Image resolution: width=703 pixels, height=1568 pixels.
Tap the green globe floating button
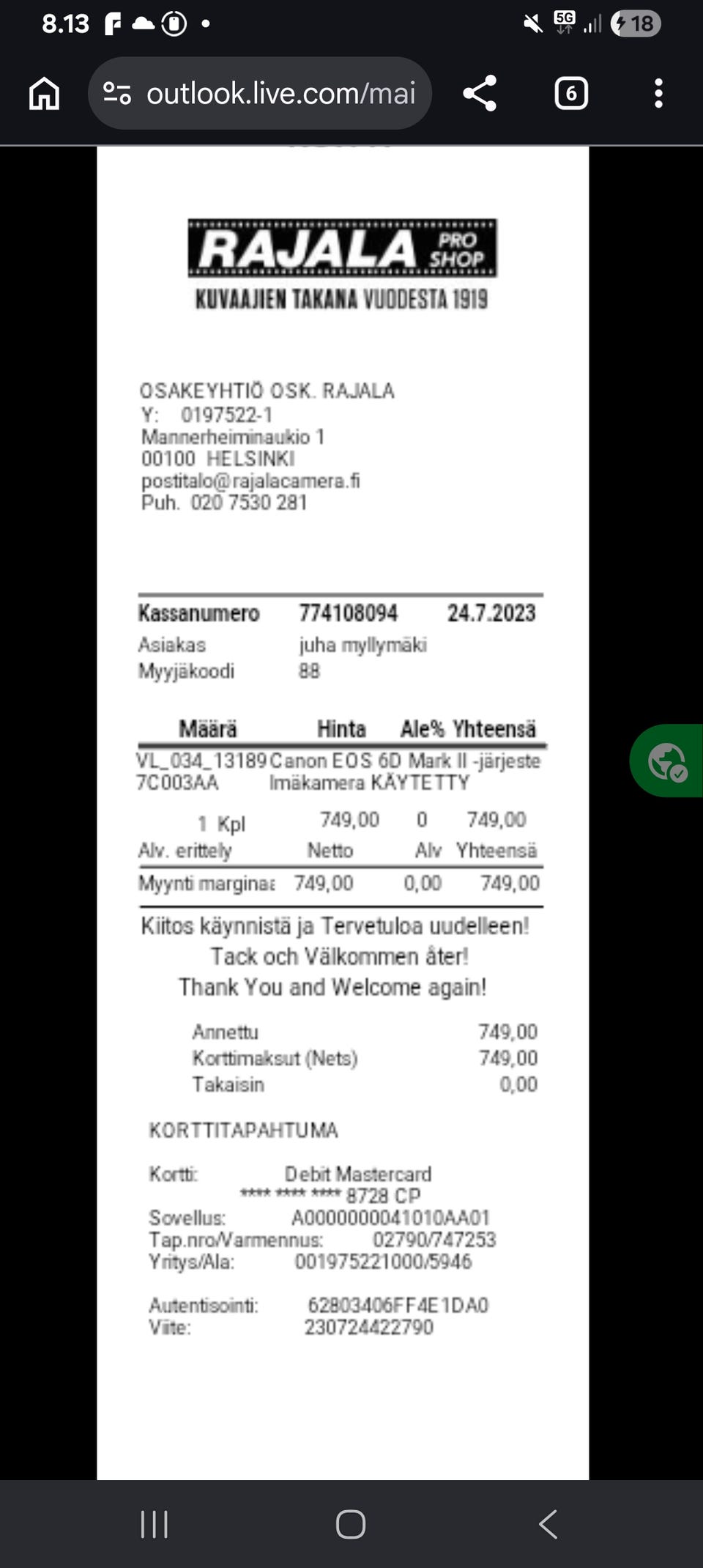pyautogui.click(x=667, y=761)
